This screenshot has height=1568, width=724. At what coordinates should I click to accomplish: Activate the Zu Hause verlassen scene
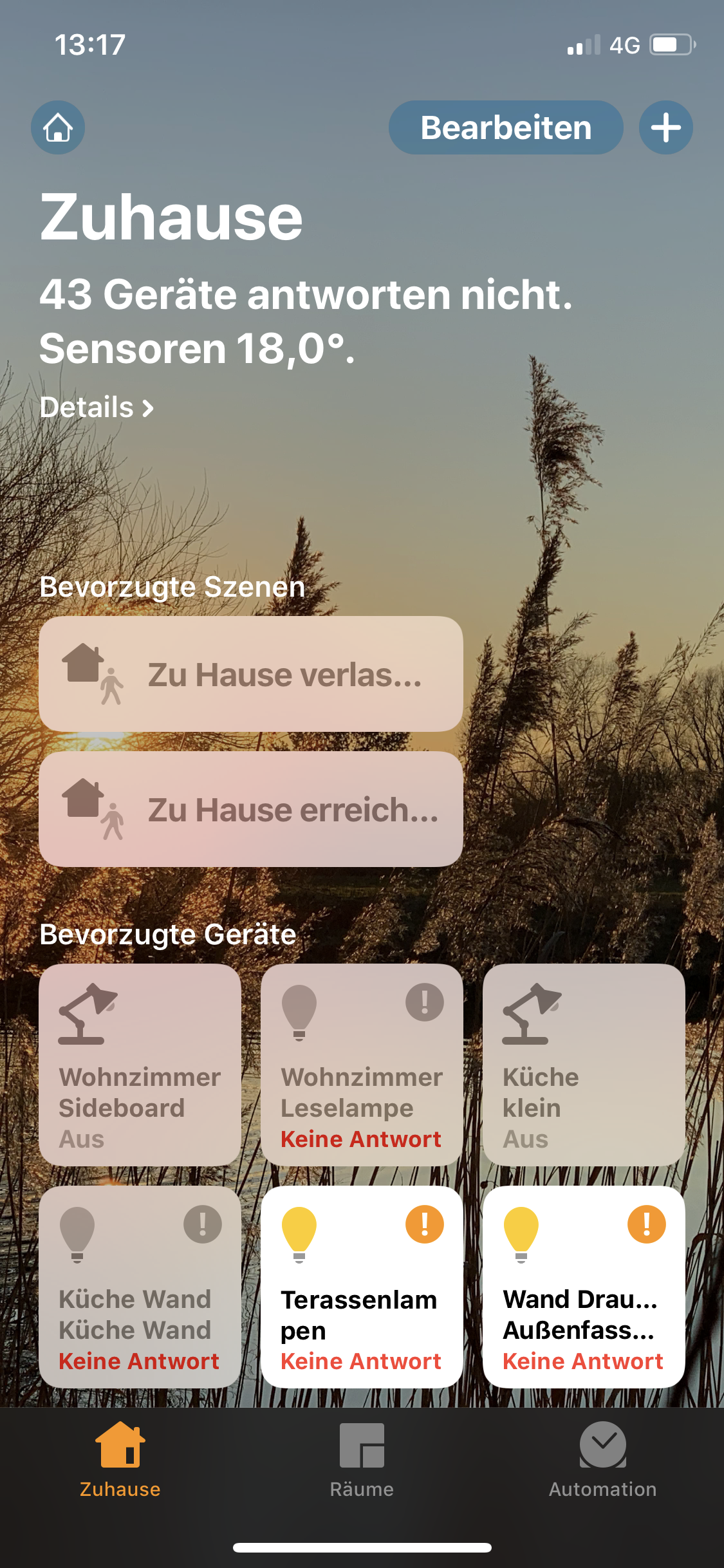(x=251, y=674)
